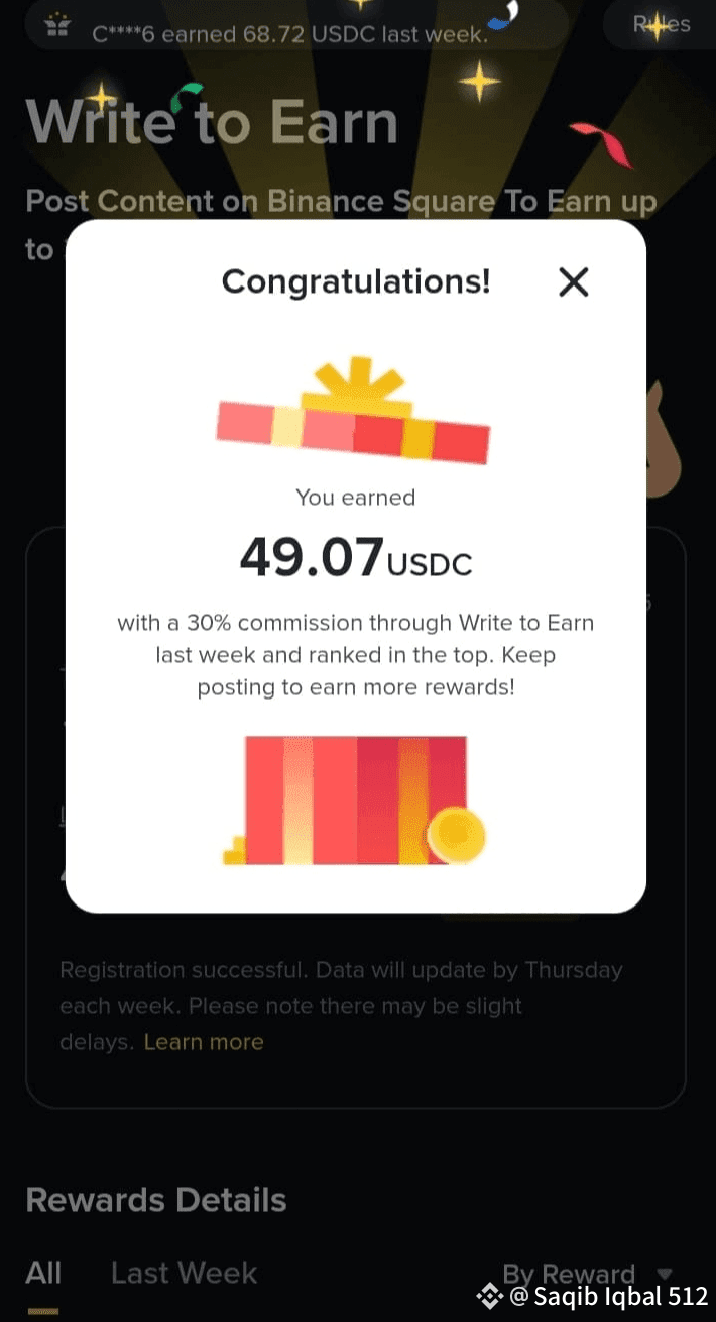Viewport: 716px width, 1322px height.
Task: Switch to the Last Week tab
Action: [184, 1274]
